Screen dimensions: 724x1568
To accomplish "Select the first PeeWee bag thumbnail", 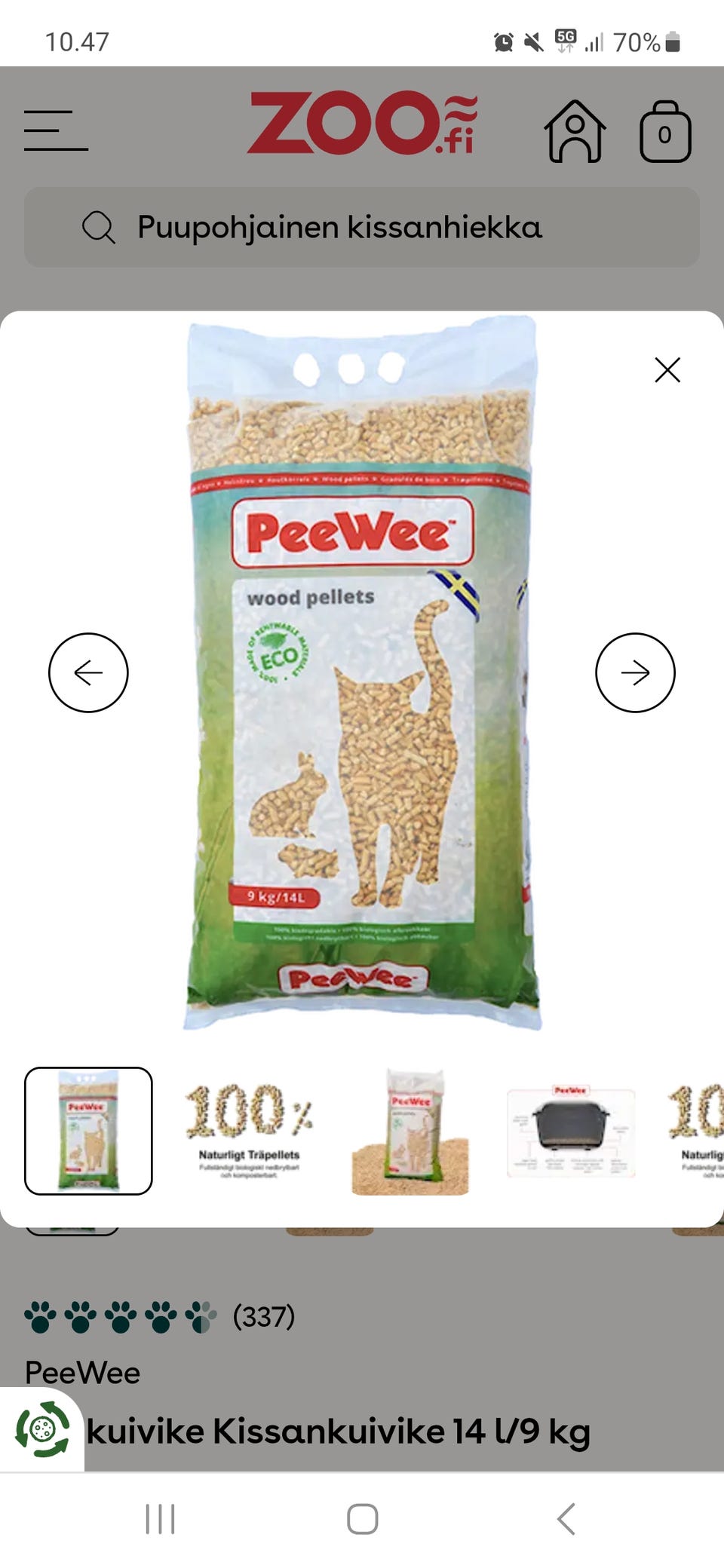I will tap(88, 1131).
